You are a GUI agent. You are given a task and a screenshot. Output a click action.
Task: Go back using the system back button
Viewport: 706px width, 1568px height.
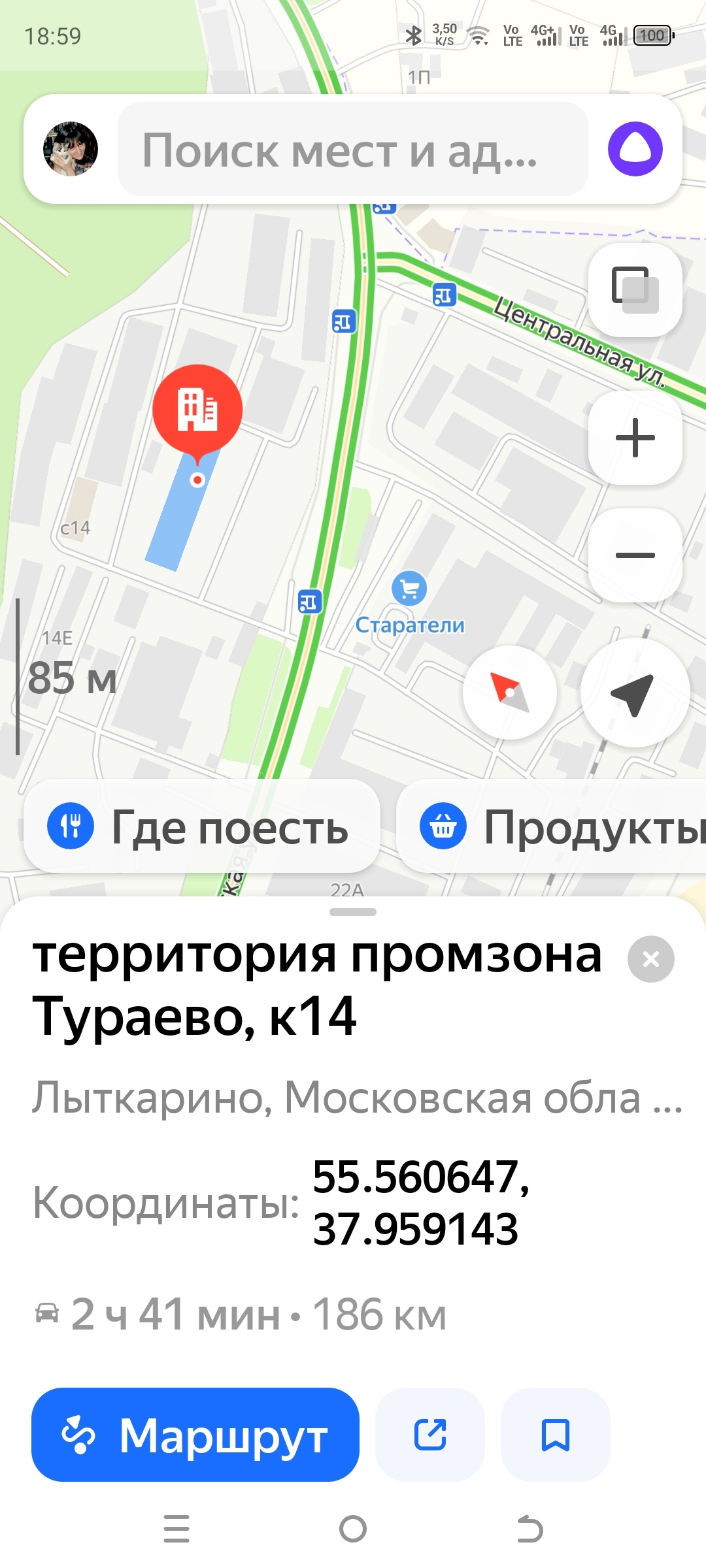[x=529, y=1529]
